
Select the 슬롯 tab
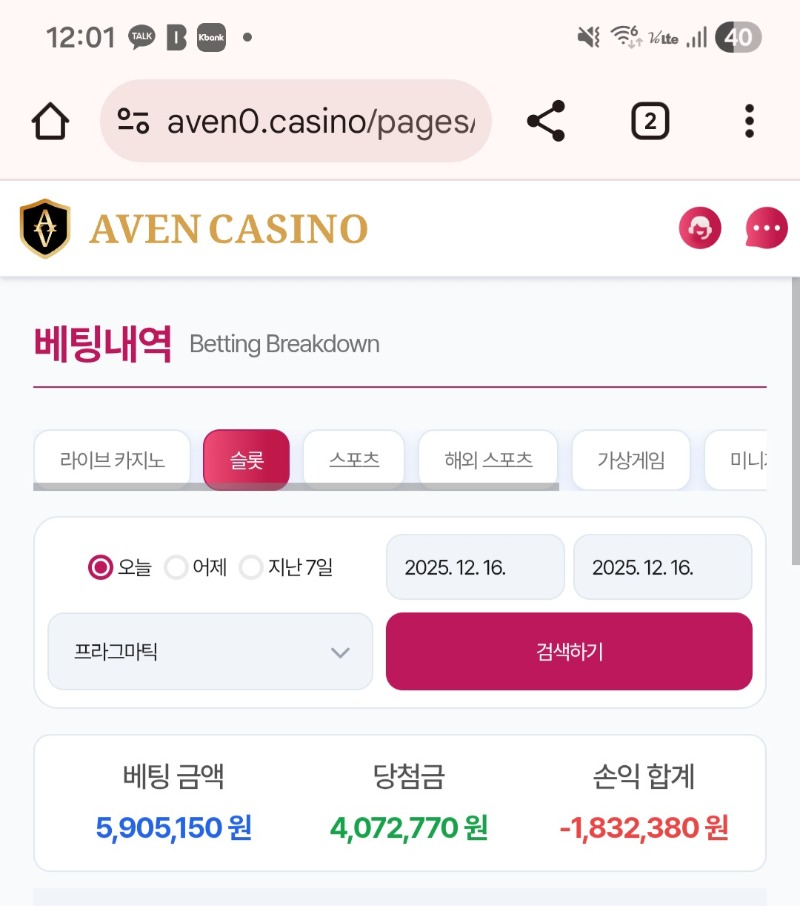(246, 460)
